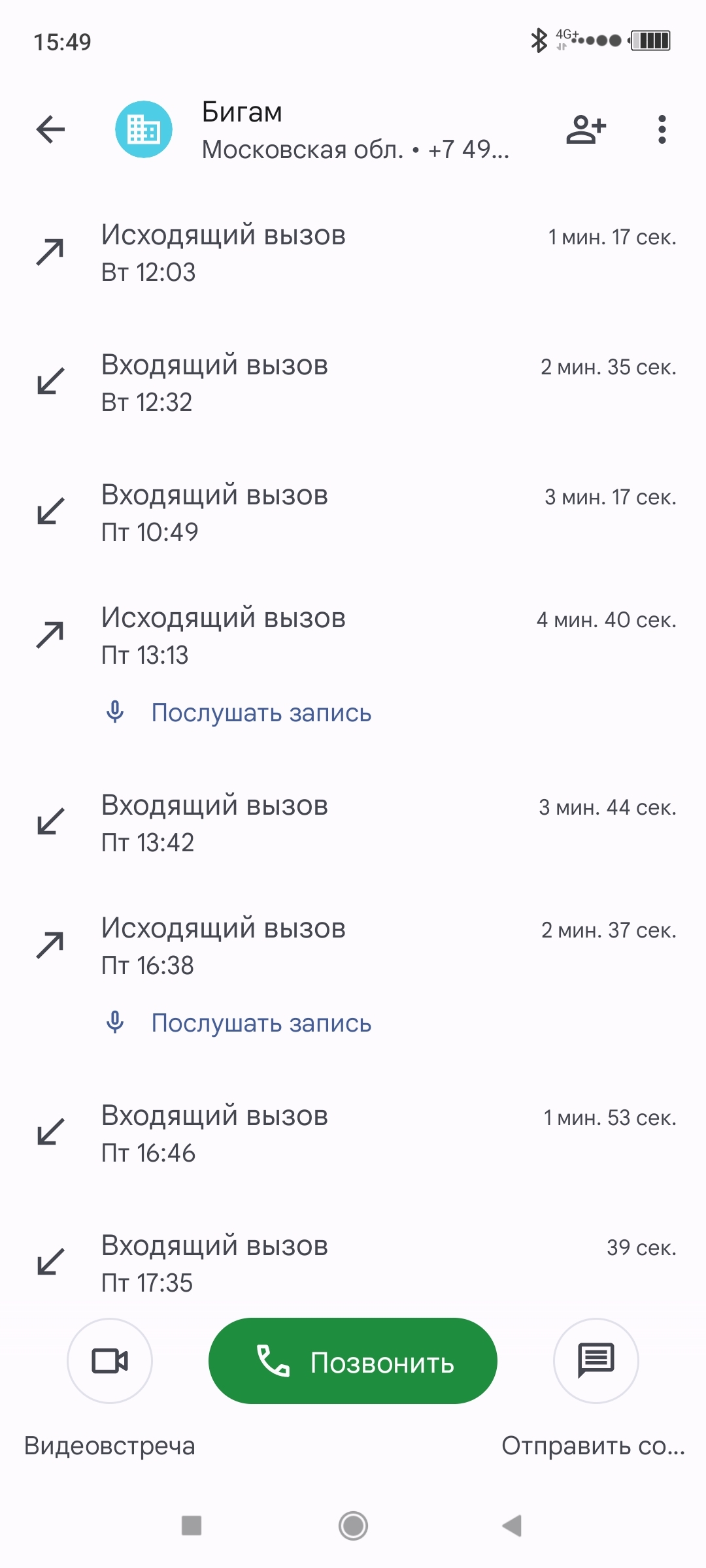Play the recording for Пт 16:38 call

tap(260, 1023)
